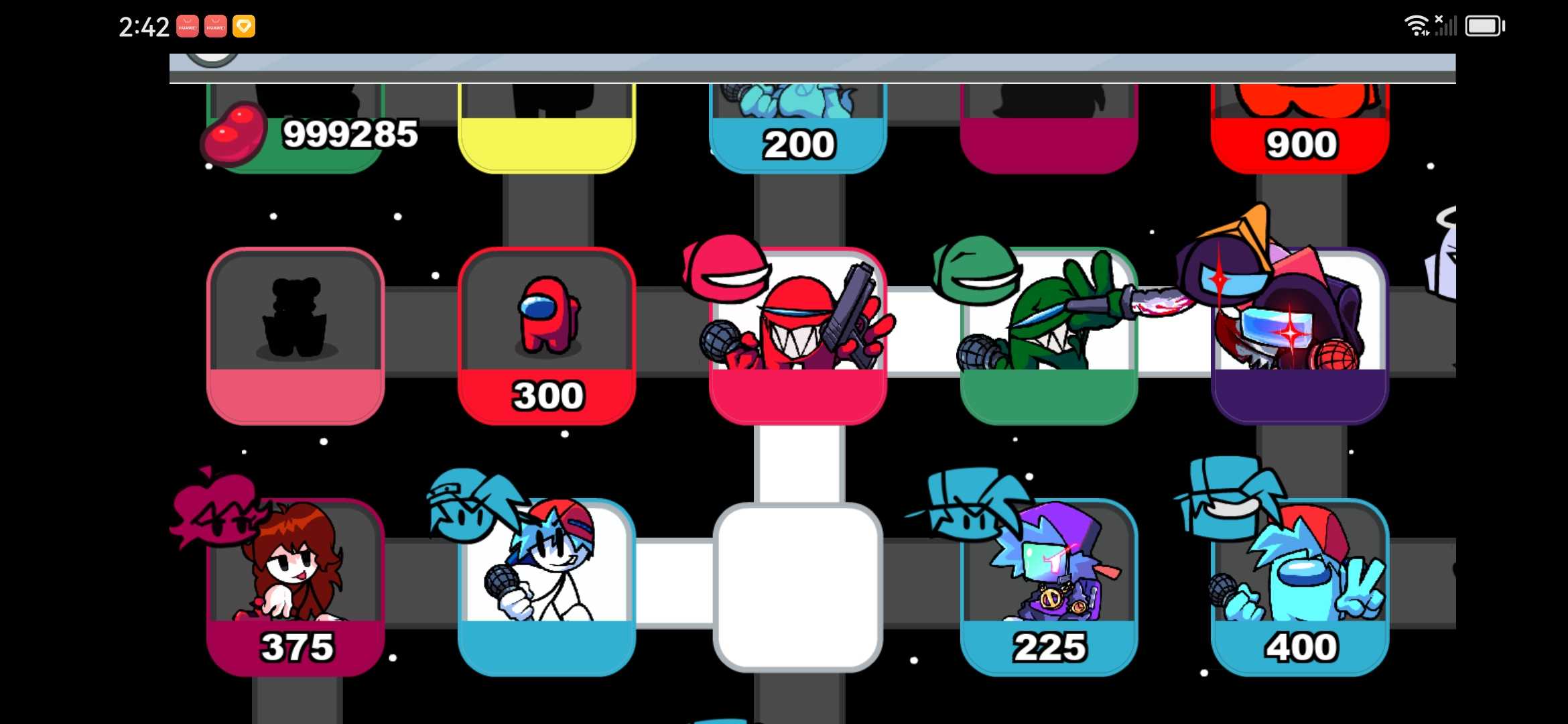
Task: Buy the cyan crewmate Boyfriend skin for 400
Action: (1299, 587)
